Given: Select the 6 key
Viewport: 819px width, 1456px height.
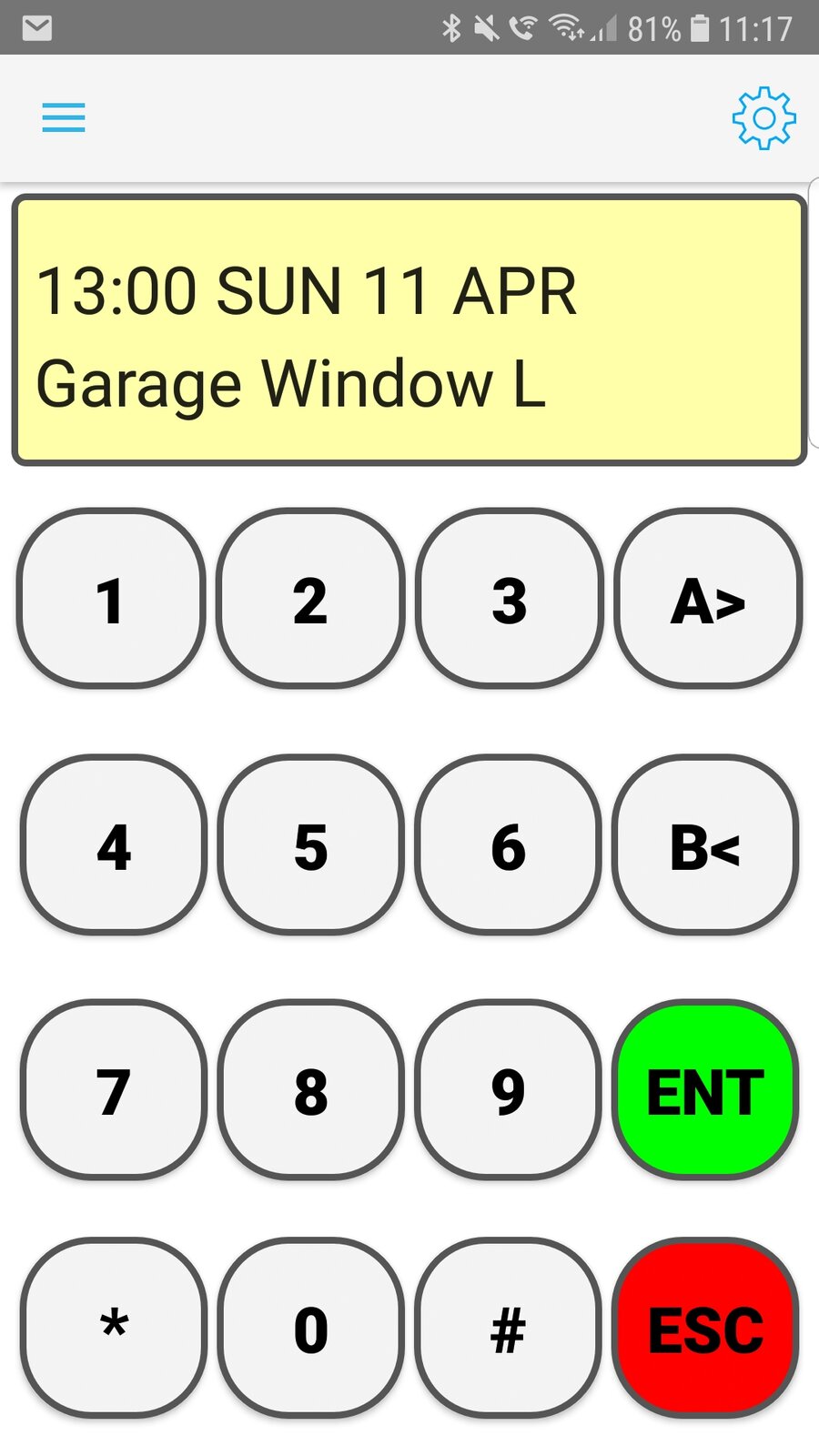Looking at the screenshot, I should pyautogui.click(x=508, y=845).
